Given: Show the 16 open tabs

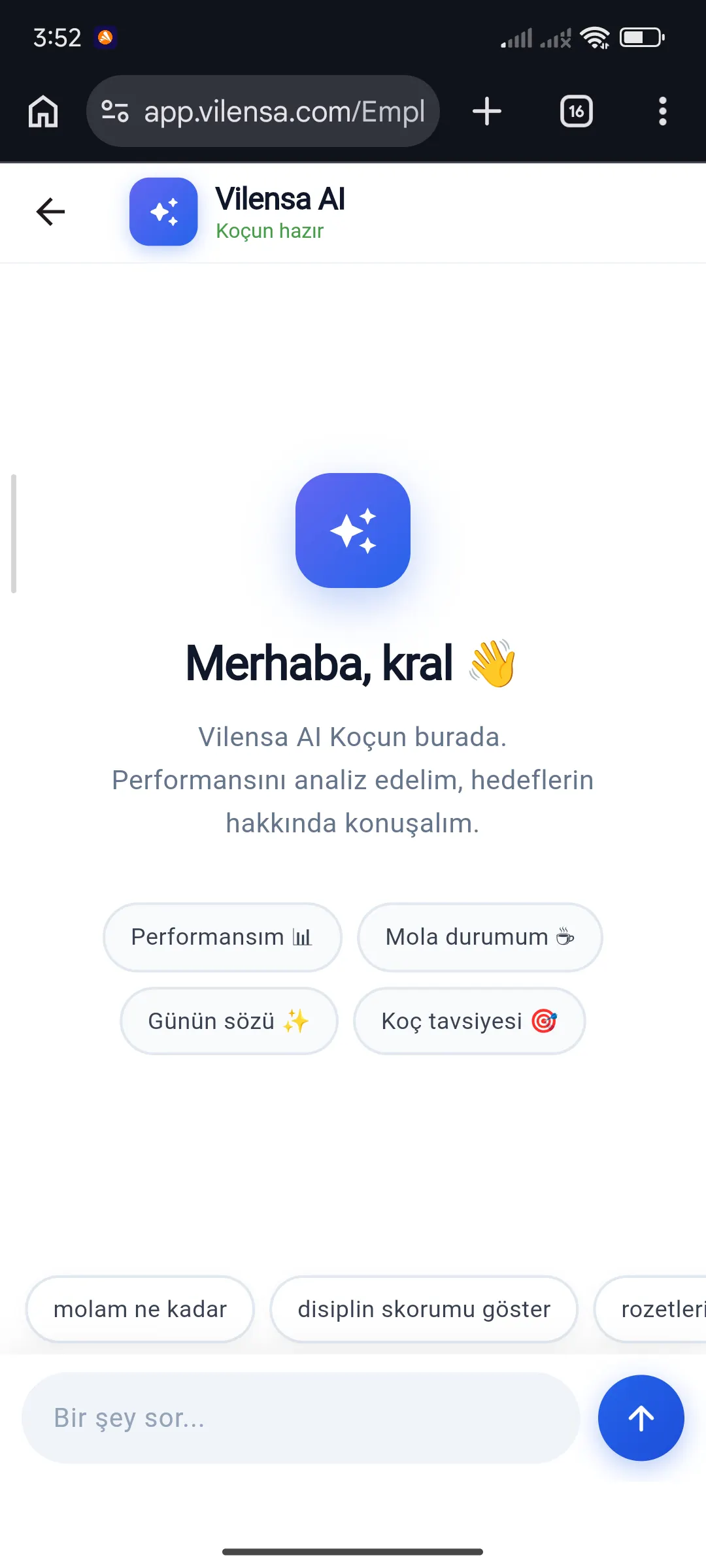Looking at the screenshot, I should pos(576,111).
